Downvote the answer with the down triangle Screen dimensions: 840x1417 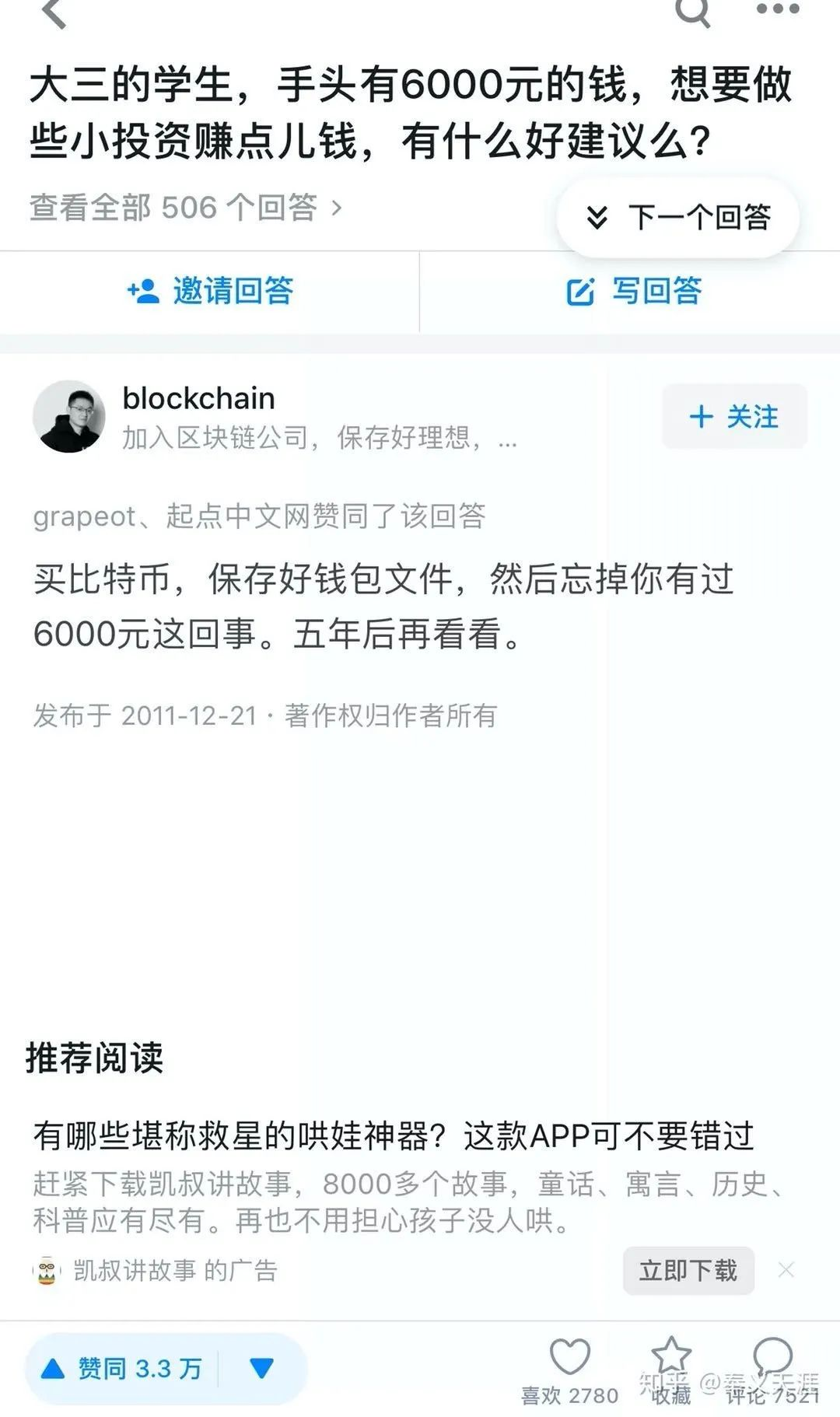pos(261,1368)
